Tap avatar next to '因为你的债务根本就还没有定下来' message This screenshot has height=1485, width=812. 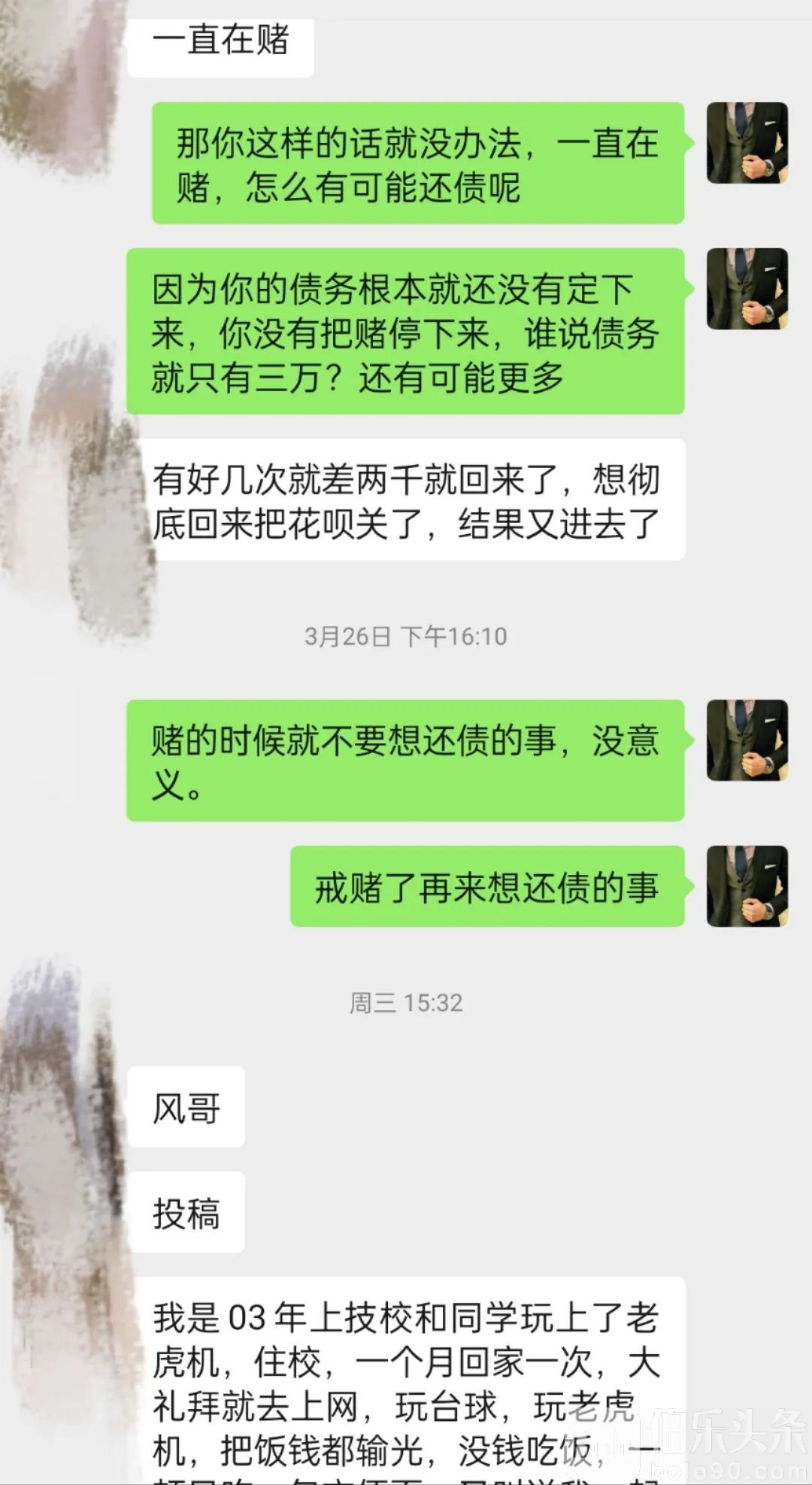[747, 289]
